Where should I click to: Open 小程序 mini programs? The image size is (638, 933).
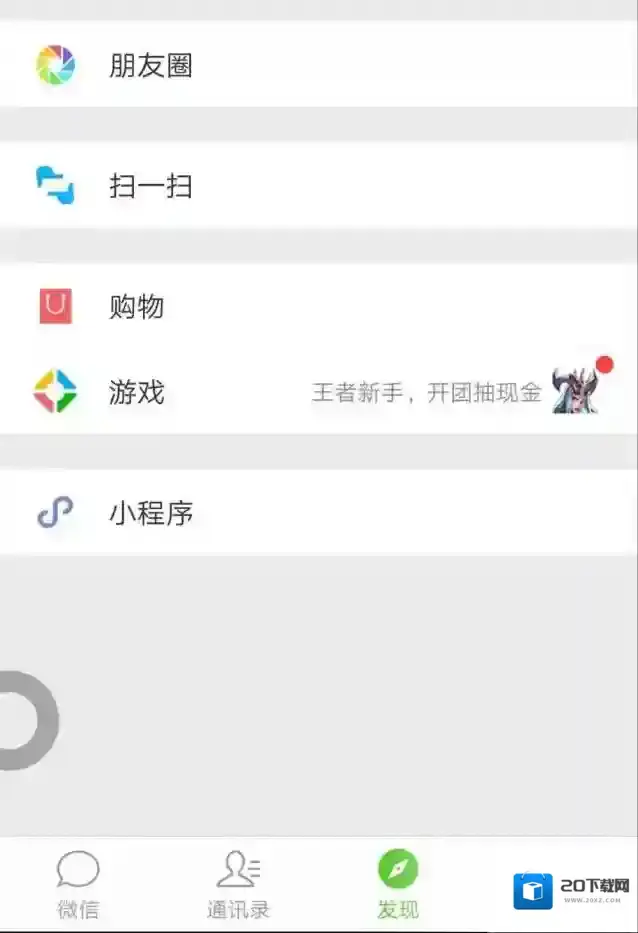[150, 514]
